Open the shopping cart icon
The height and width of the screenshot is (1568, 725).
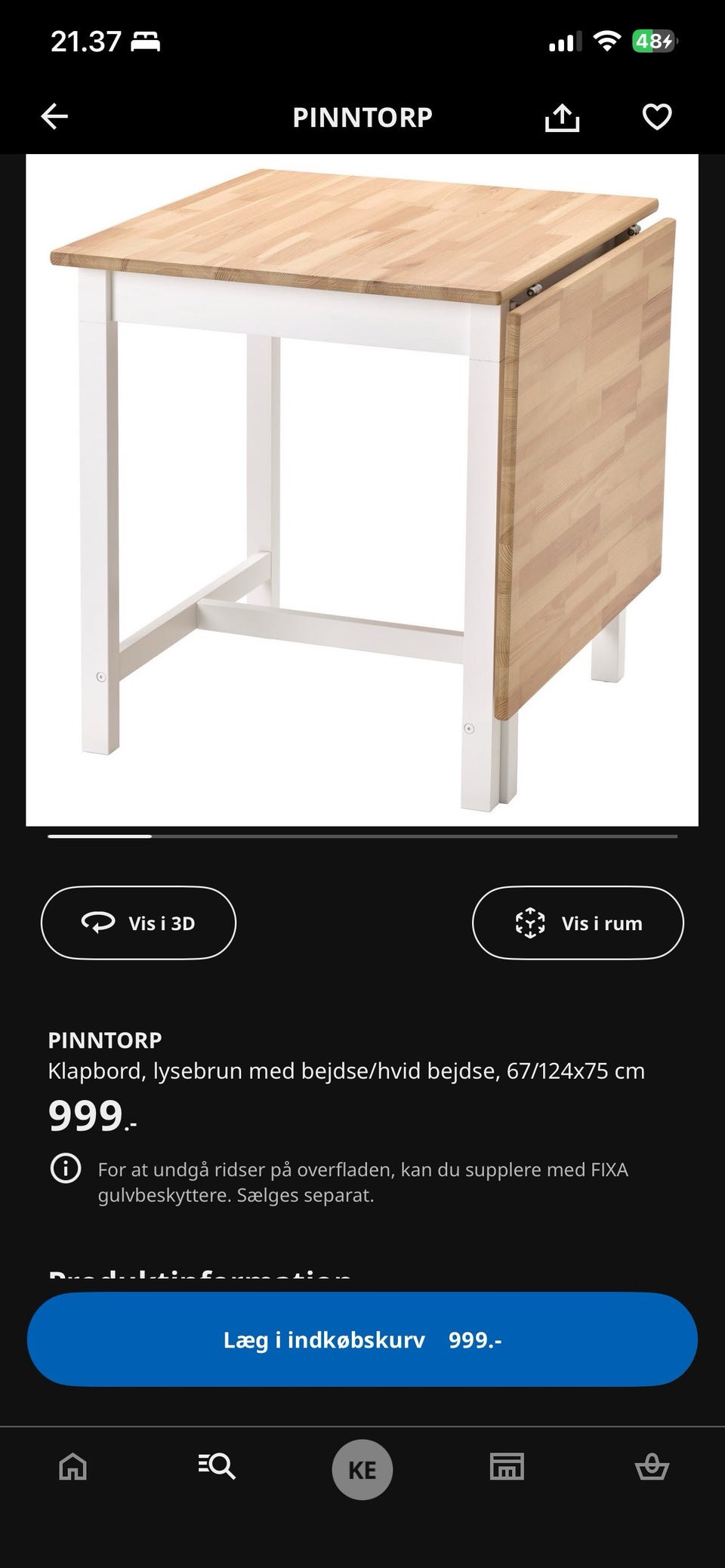pos(652,1468)
